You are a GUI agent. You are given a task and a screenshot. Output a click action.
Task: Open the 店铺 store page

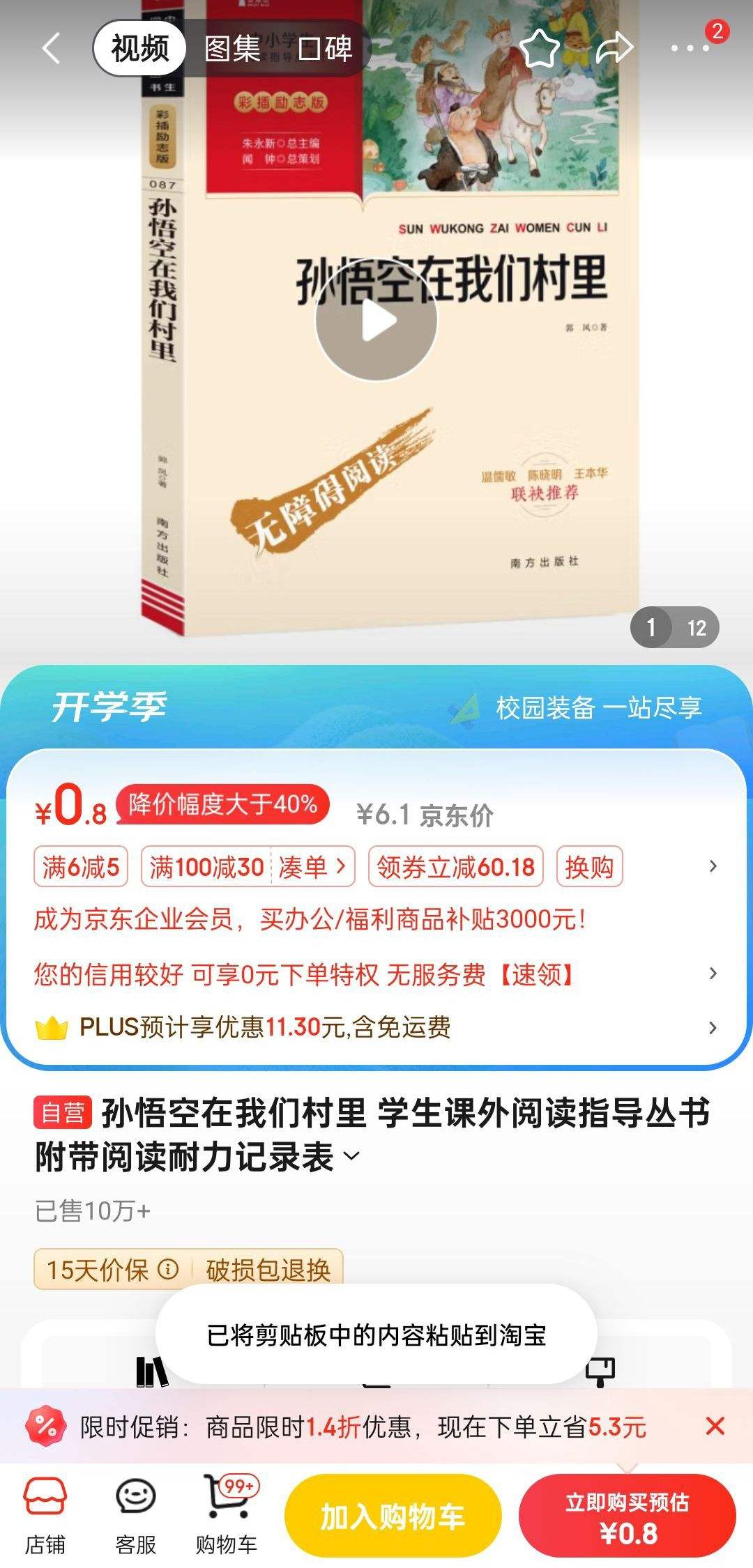(45, 1515)
